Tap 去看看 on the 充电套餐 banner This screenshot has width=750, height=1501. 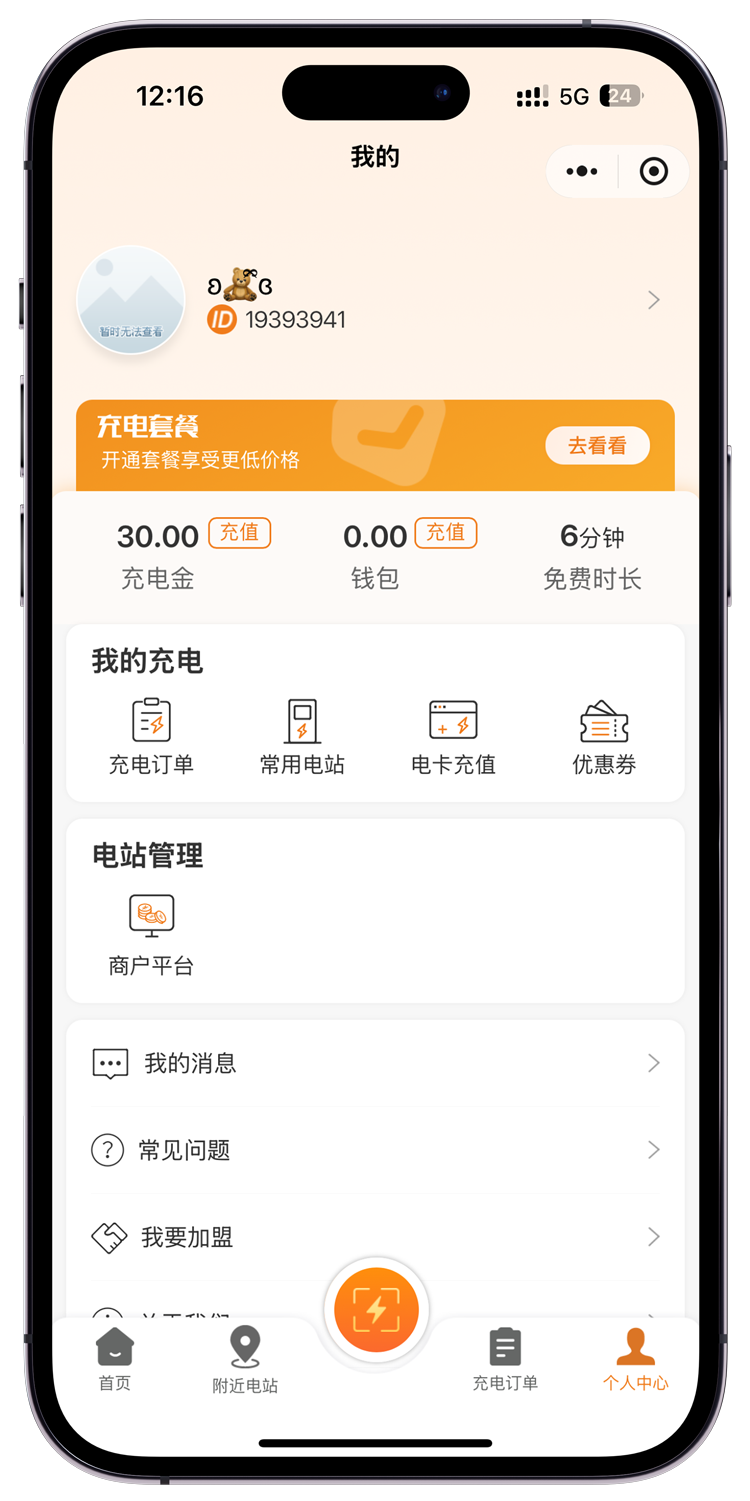pyautogui.click(x=597, y=446)
